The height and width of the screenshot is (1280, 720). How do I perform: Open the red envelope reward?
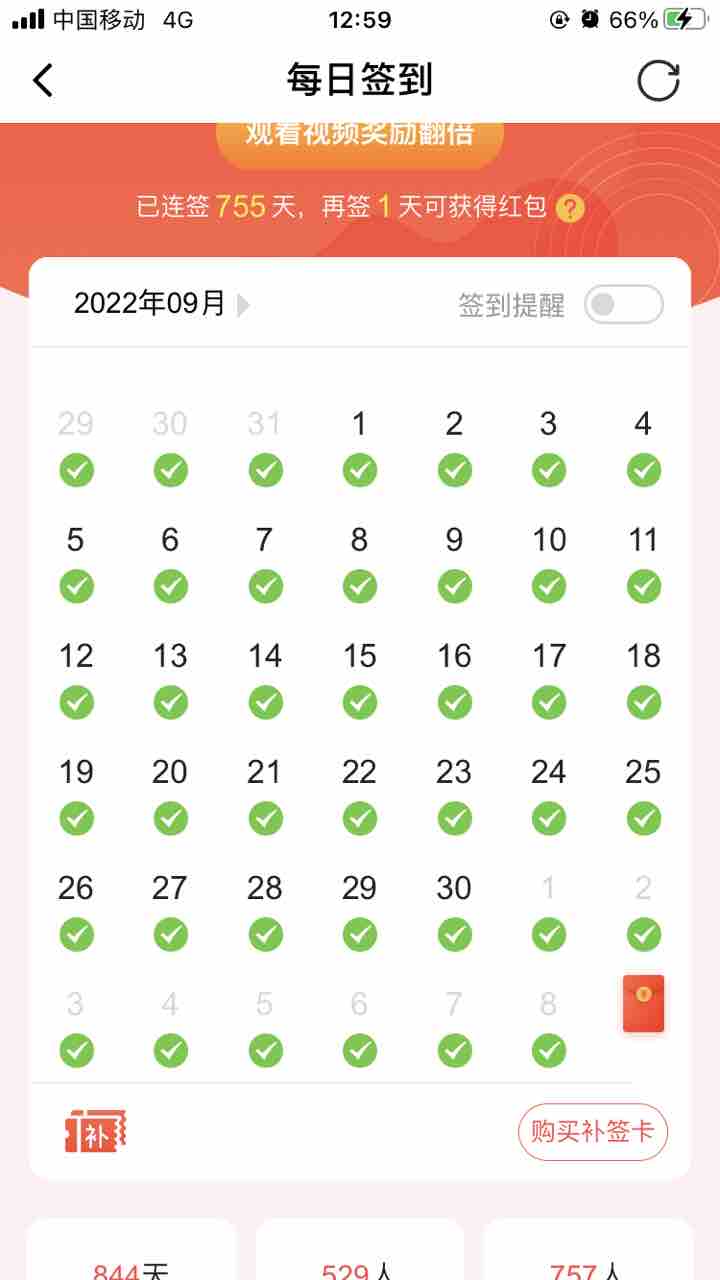643,1003
